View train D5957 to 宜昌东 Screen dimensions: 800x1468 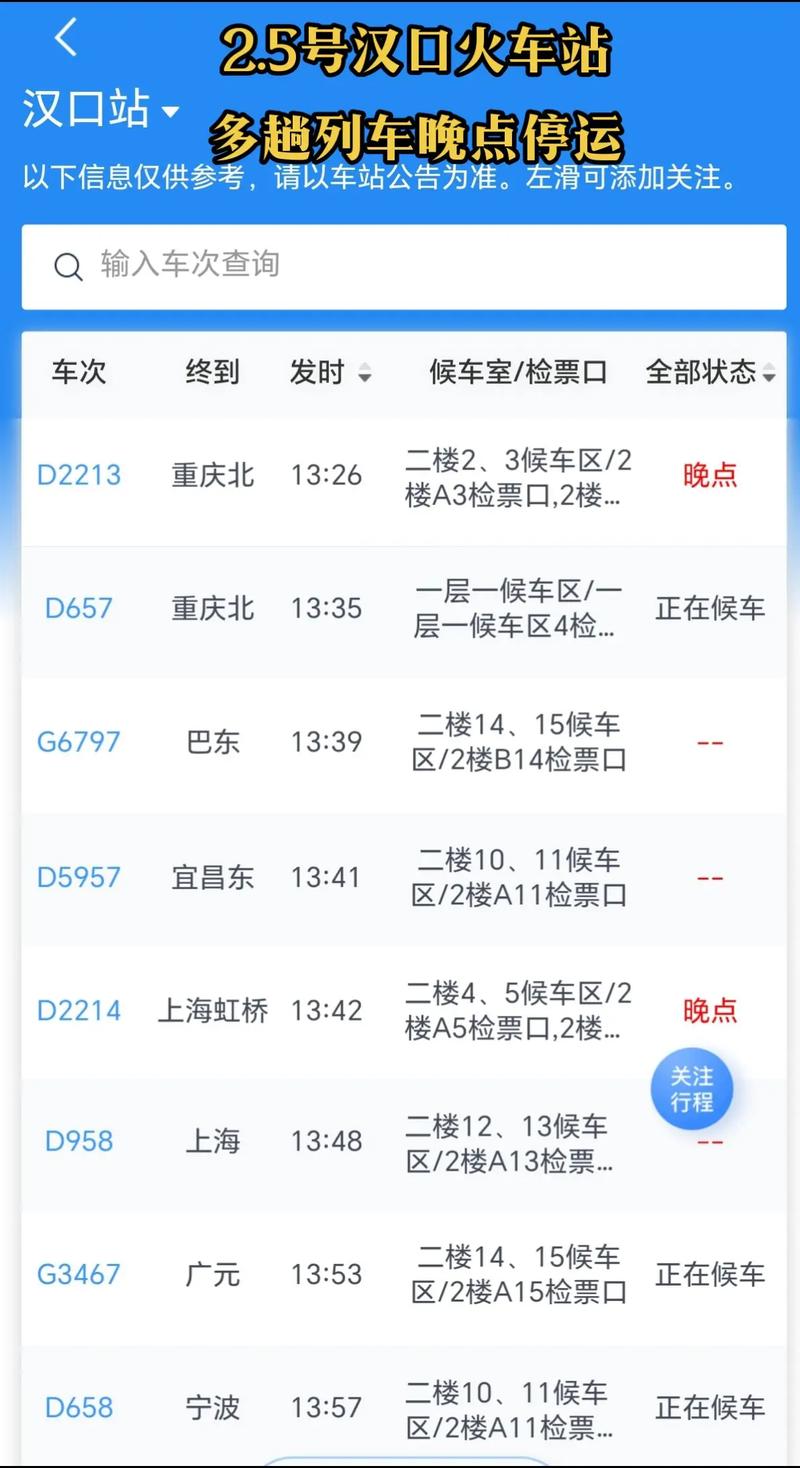click(x=78, y=877)
